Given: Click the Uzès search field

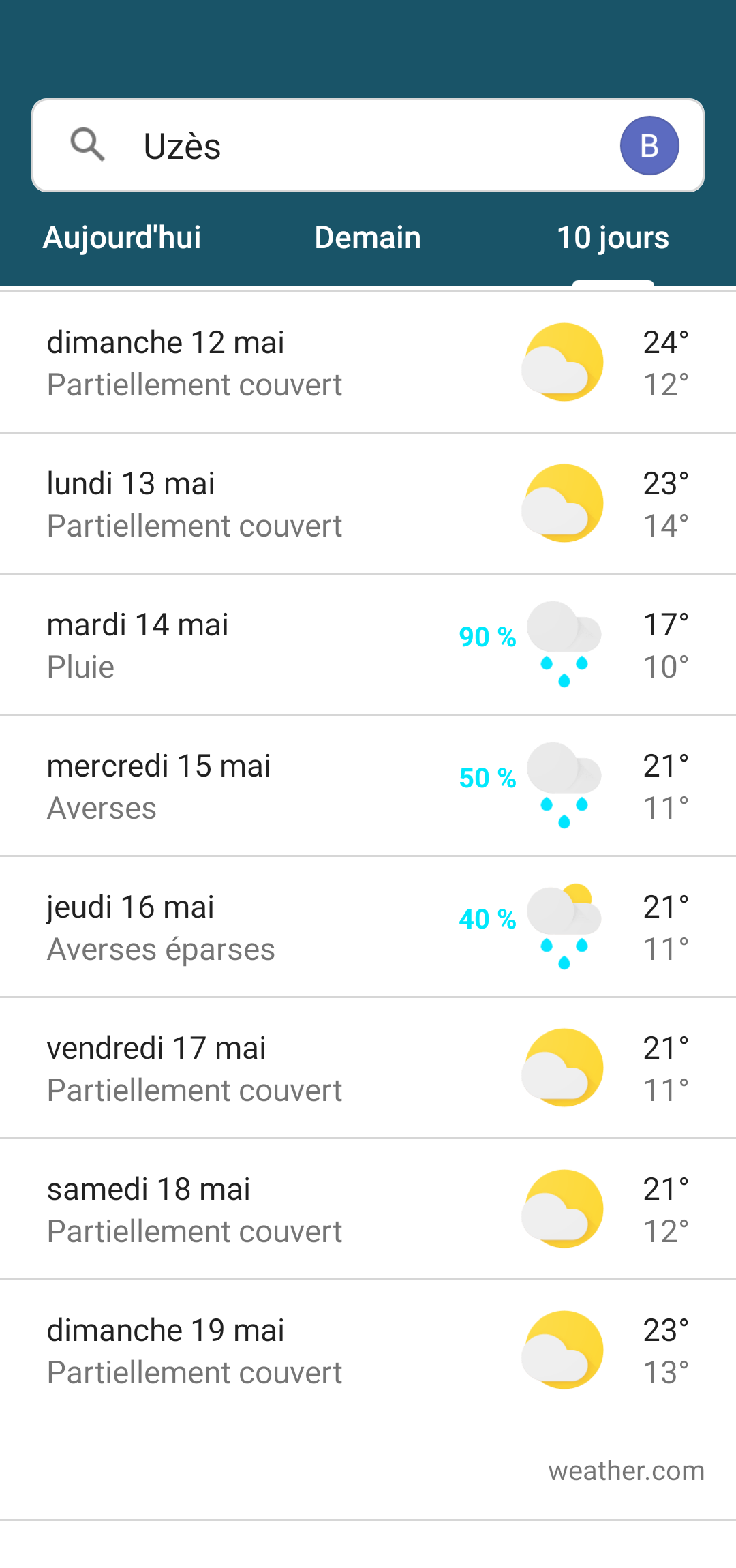Looking at the screenshot, I should [307, 145].
